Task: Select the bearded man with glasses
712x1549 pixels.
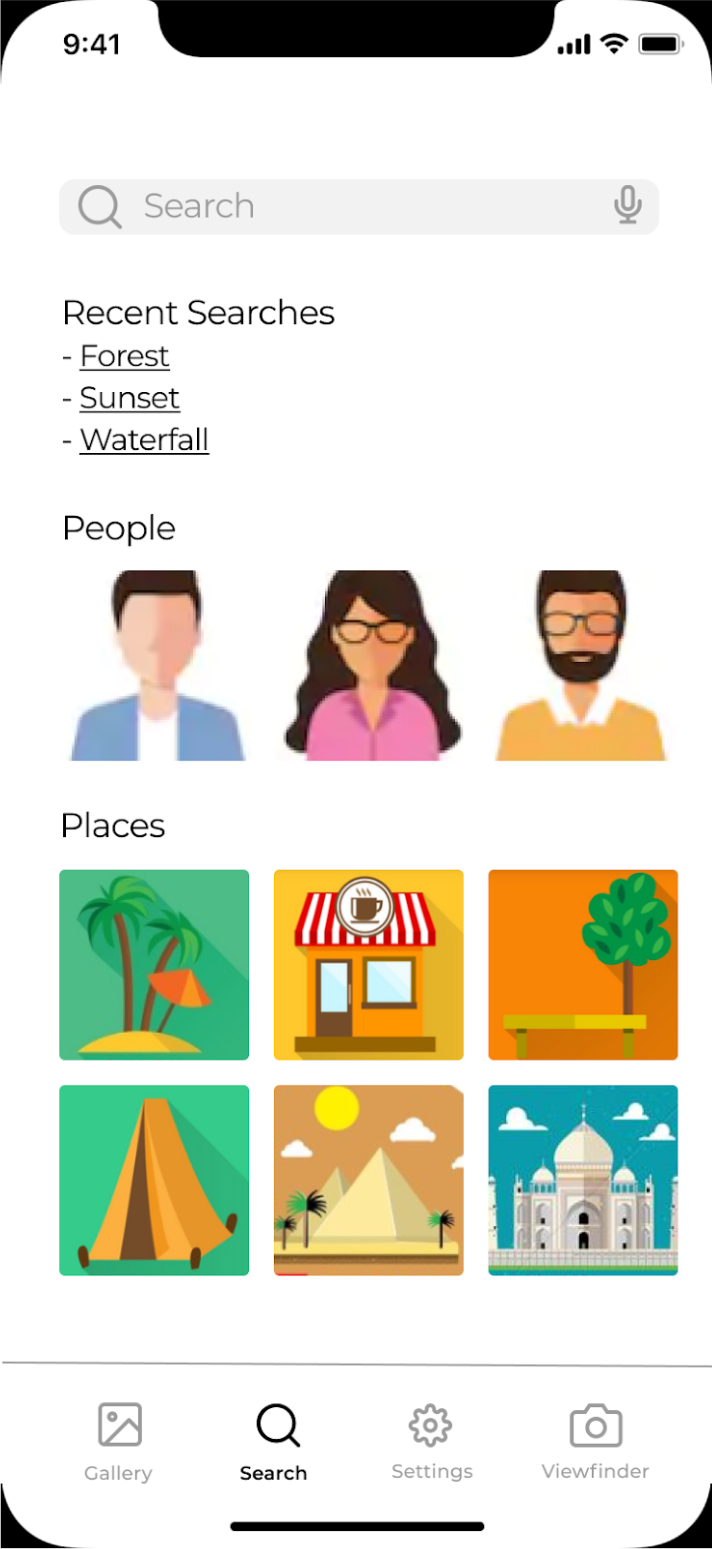Action: 582,666
